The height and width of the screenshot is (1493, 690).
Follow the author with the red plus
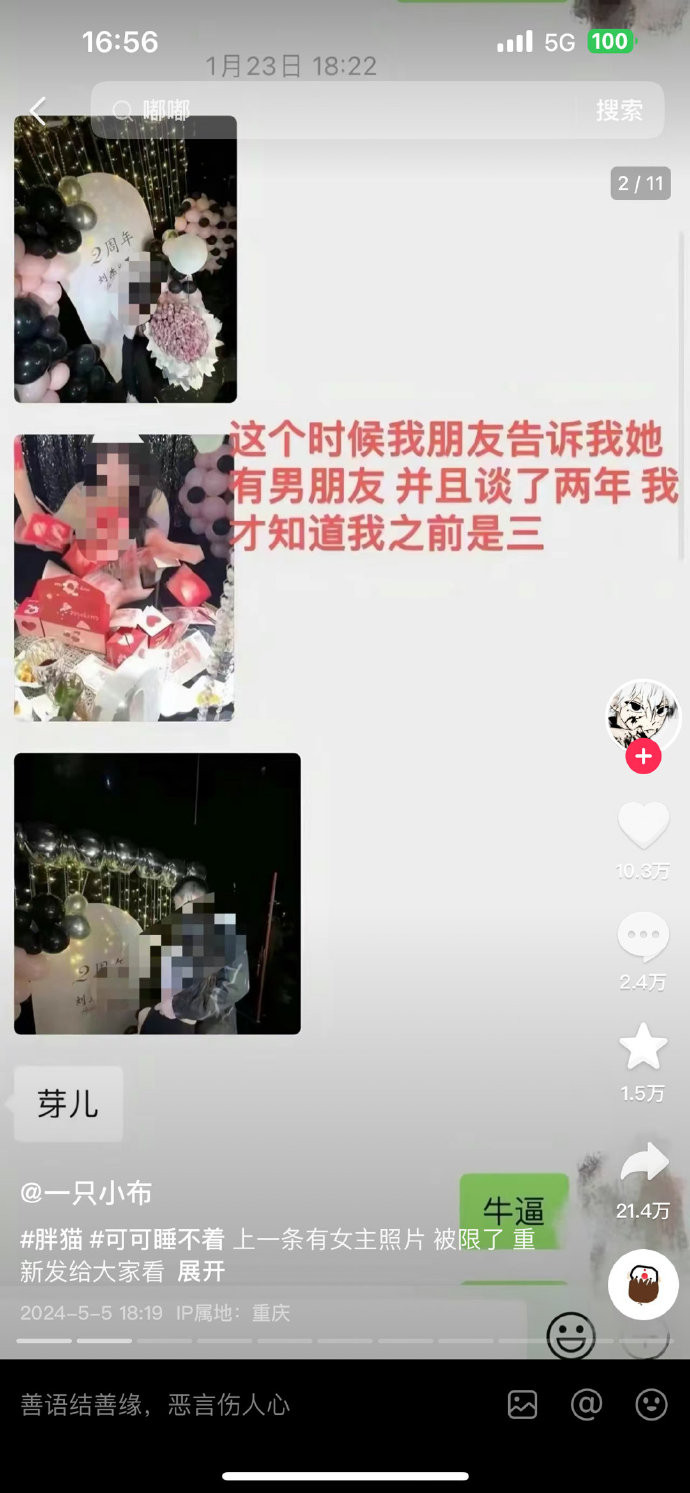(643, 757)
